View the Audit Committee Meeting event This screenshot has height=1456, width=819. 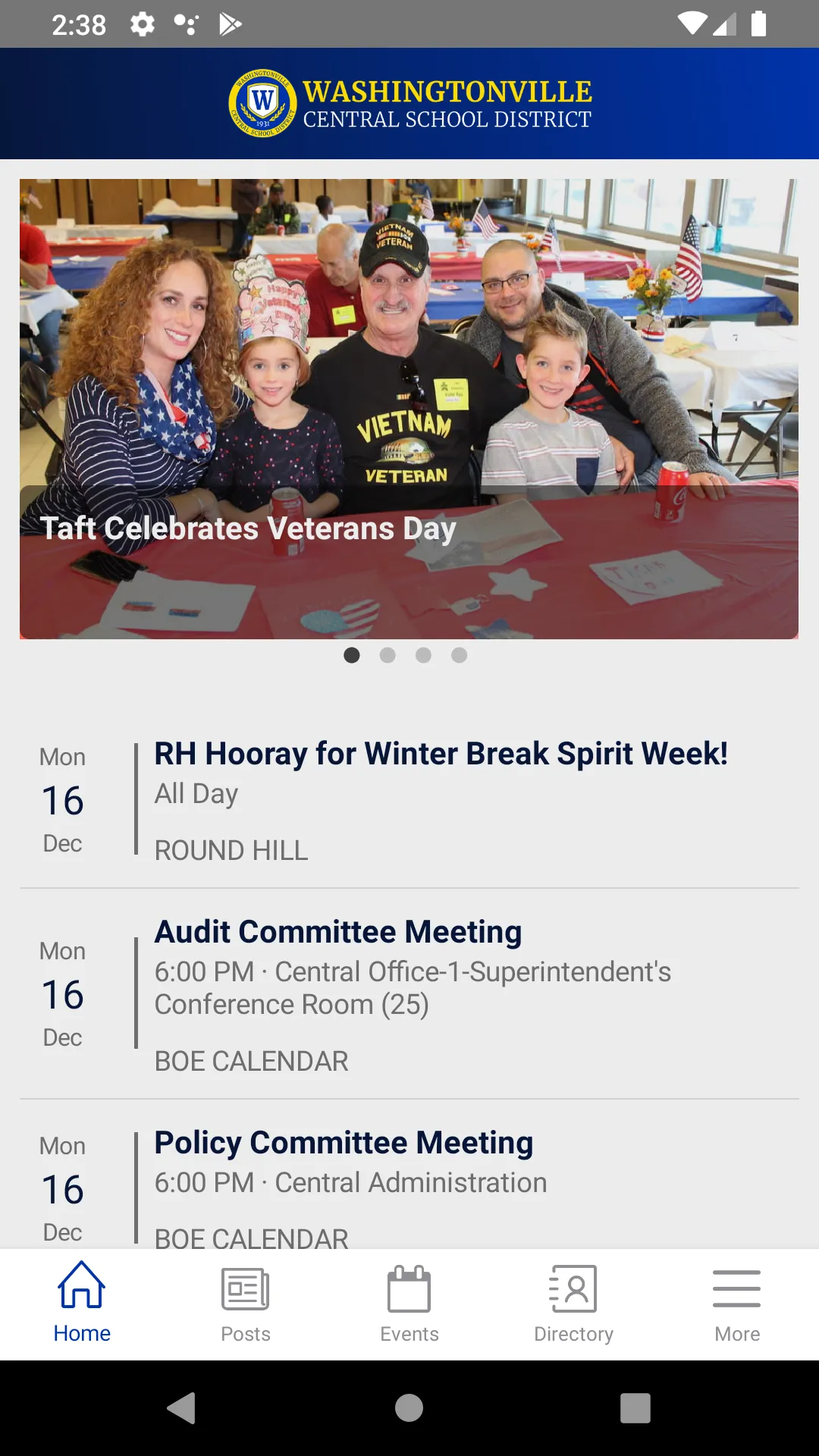point(409,994)
